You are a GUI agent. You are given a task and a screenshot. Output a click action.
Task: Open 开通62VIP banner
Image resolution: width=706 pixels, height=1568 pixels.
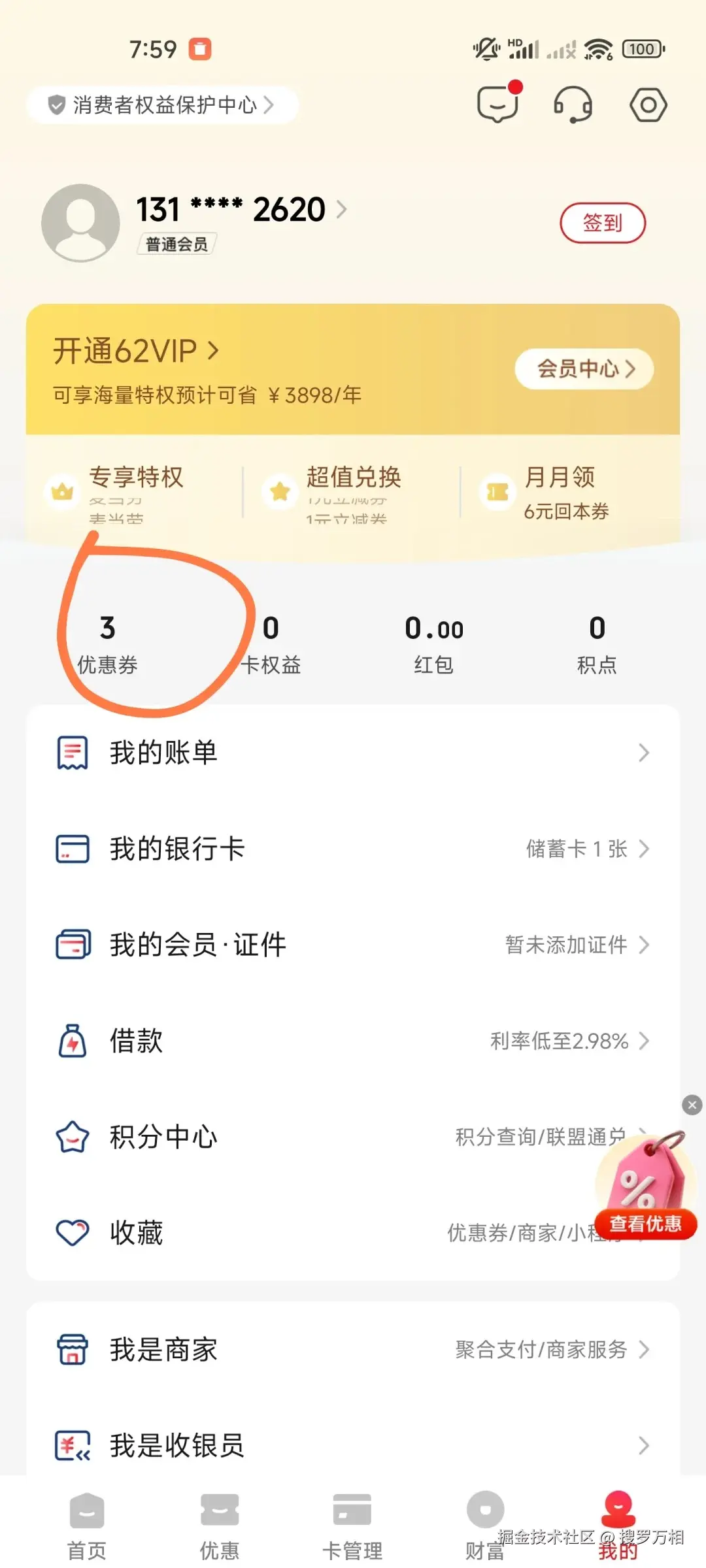[136, 351]
